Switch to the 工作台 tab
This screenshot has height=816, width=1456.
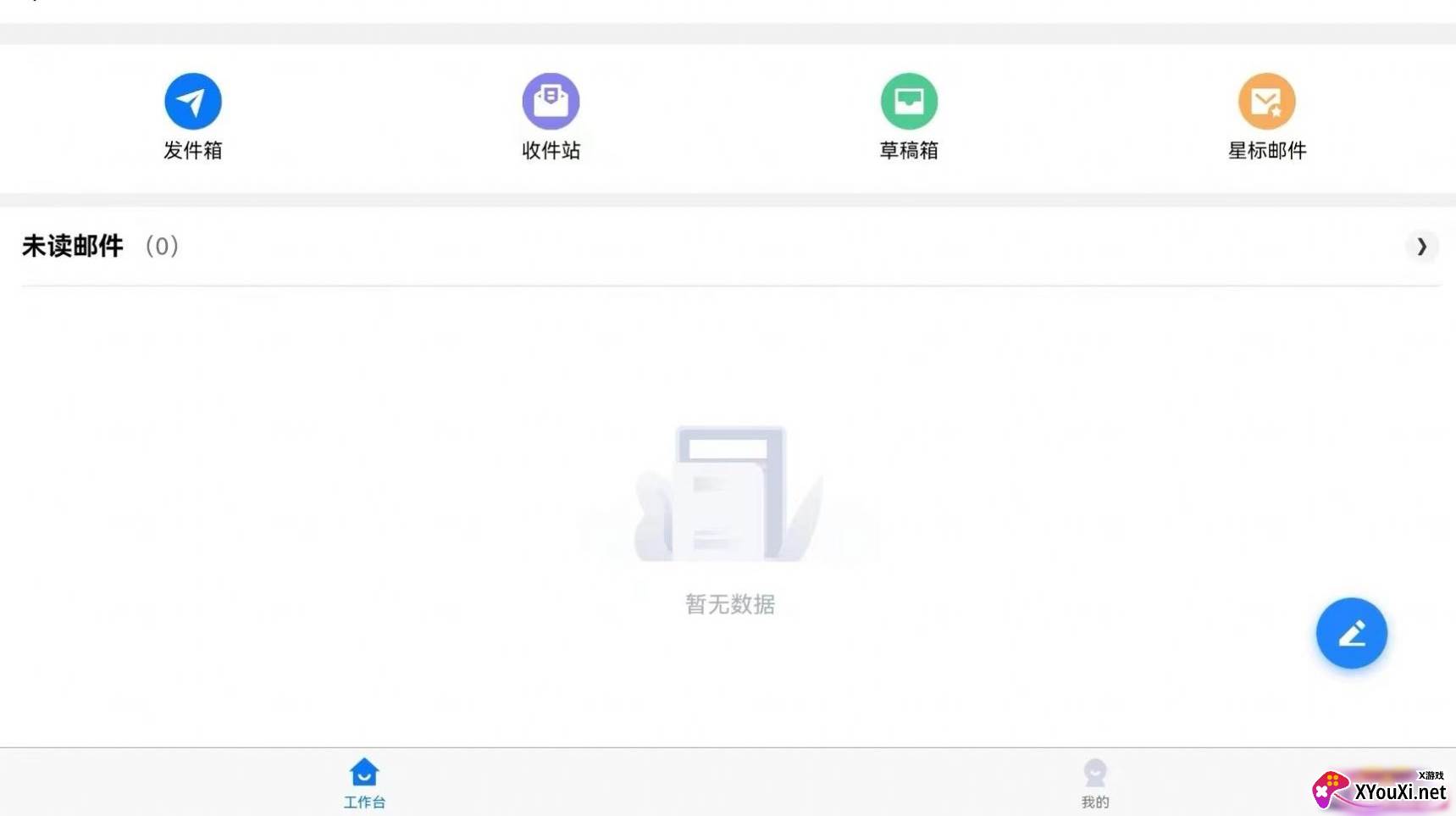(364, 783)
